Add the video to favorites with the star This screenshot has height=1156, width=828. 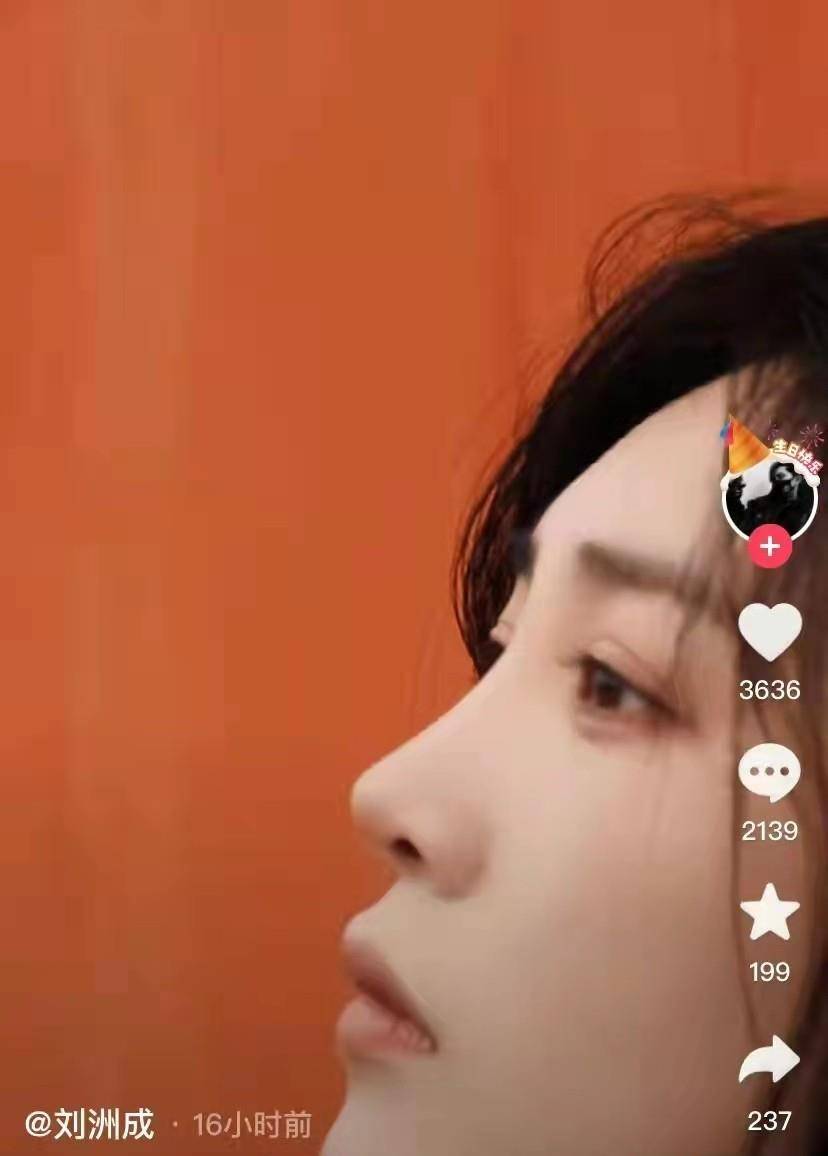[x=769, y=914]
